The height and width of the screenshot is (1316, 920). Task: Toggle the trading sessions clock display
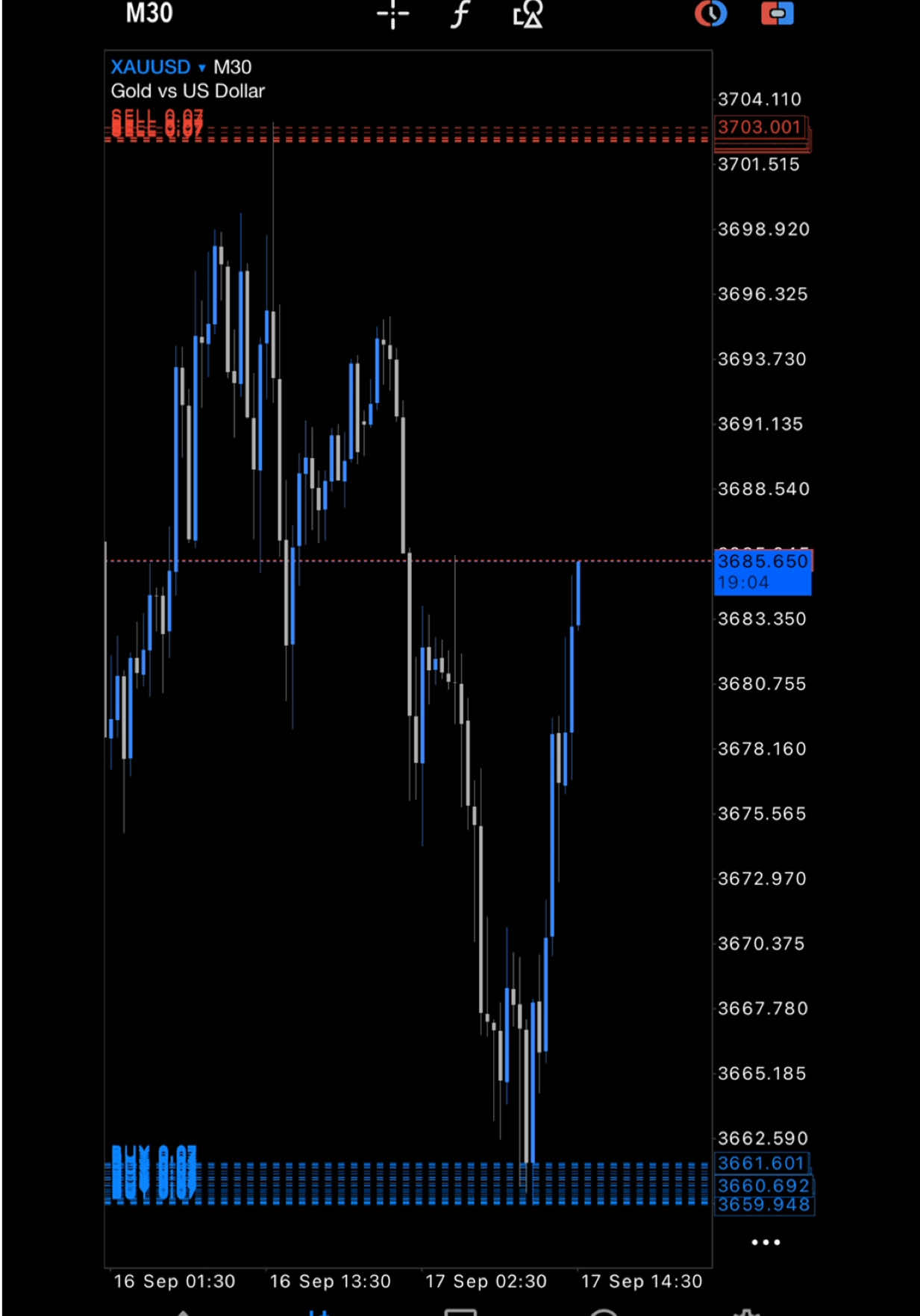coord(711,13)
